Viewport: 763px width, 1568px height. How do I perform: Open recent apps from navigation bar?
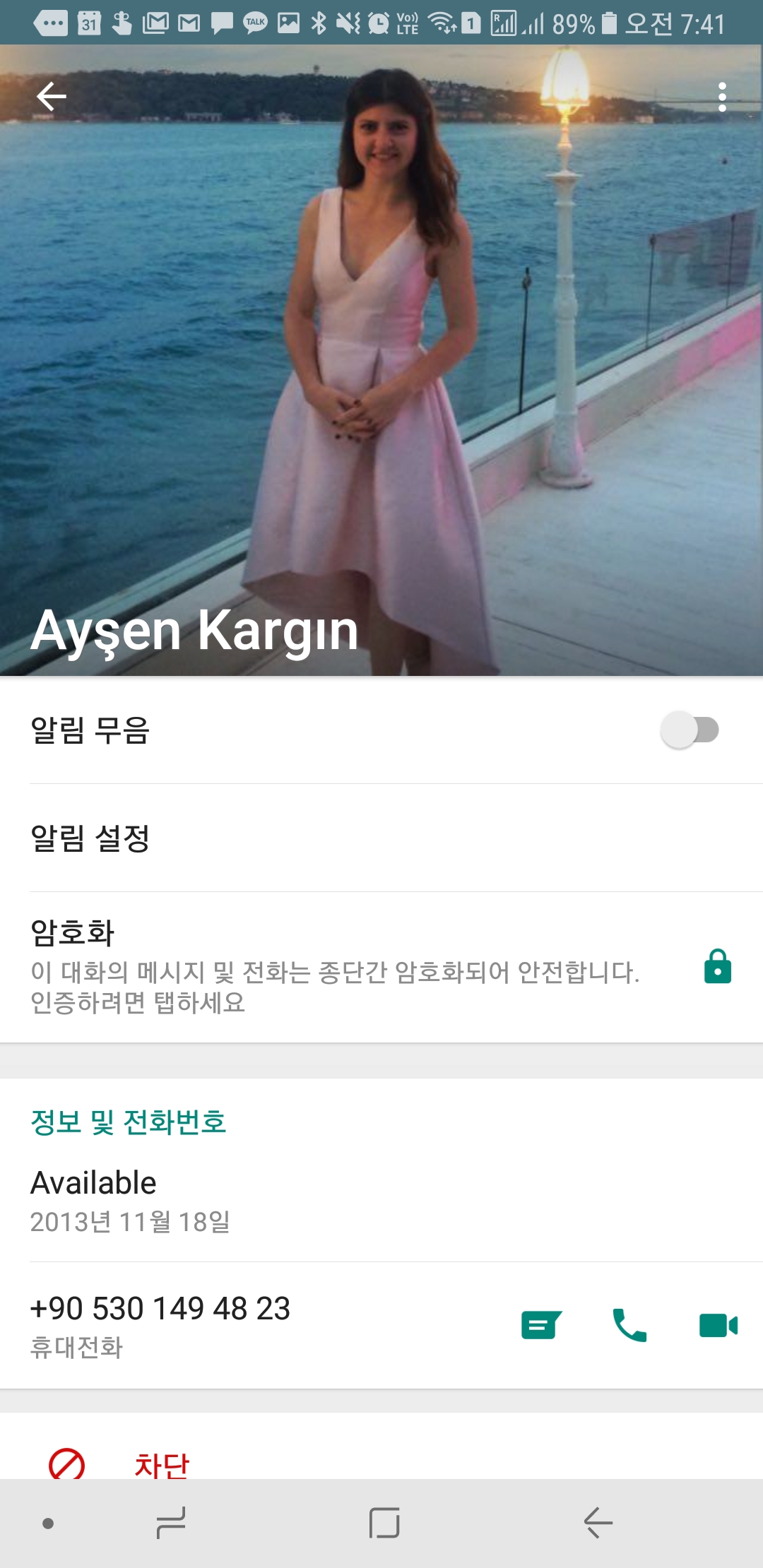coord(171,1523)
